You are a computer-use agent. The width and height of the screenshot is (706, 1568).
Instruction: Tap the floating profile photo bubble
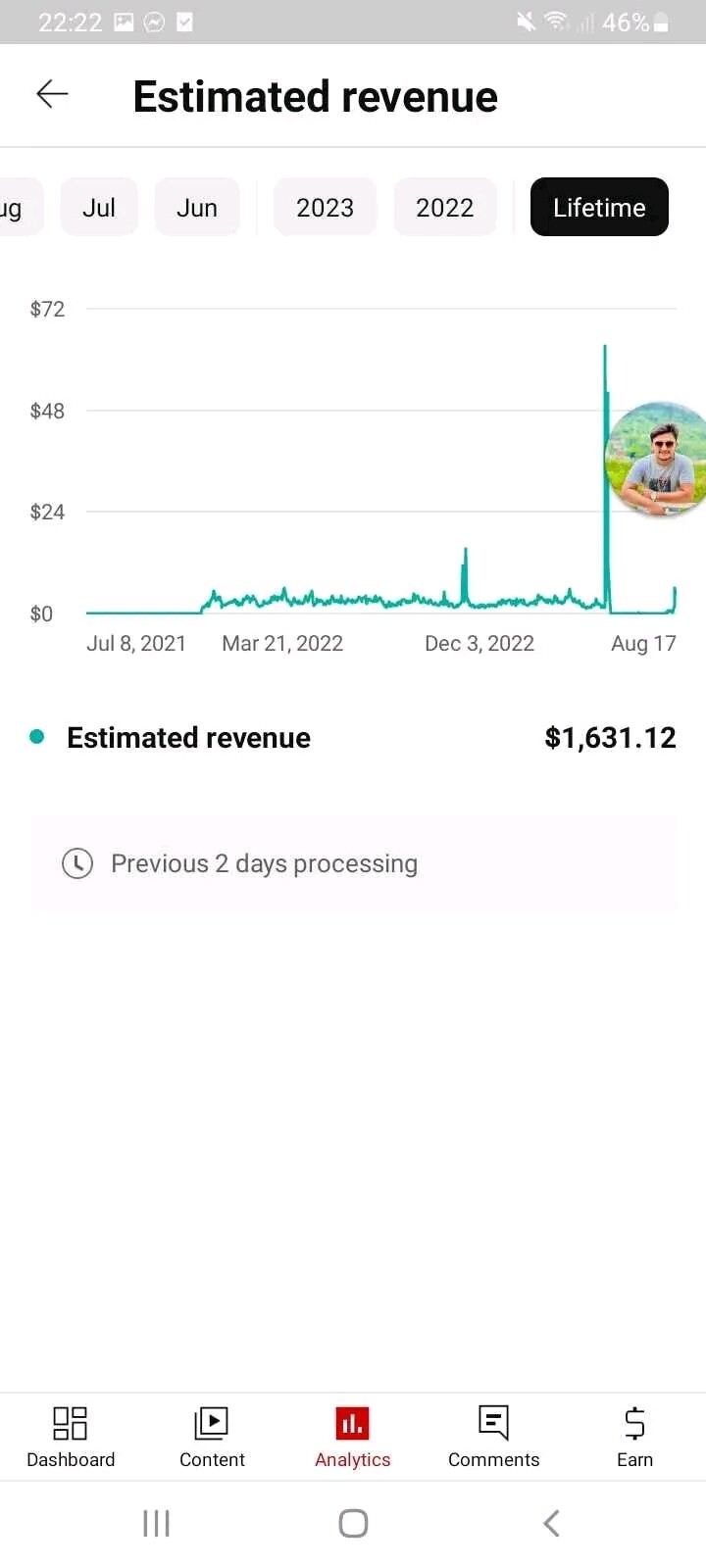tap(659, 459)
